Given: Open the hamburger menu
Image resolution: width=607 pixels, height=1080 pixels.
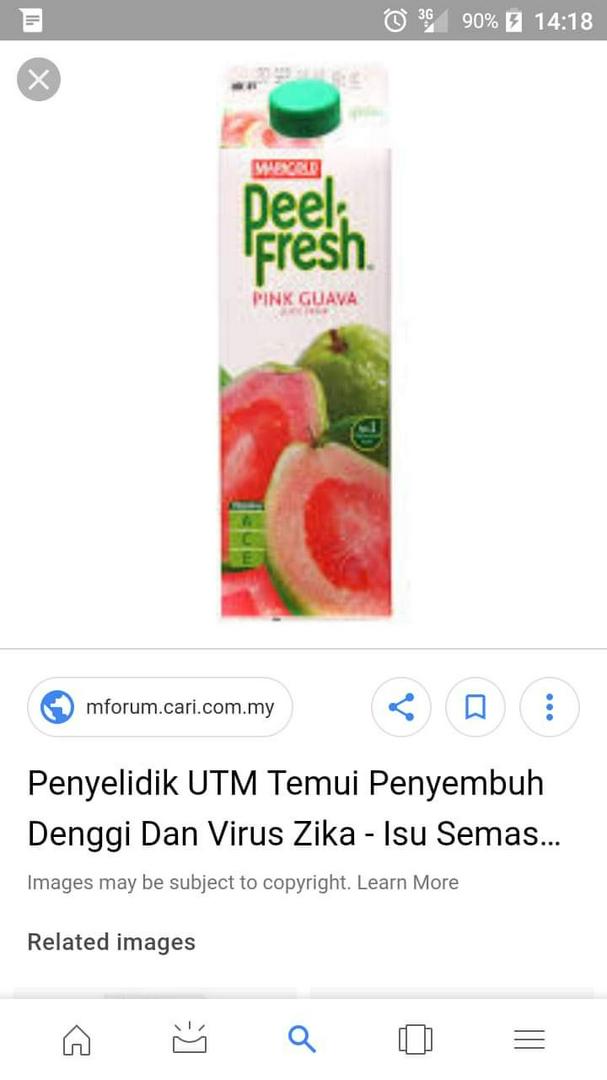Looking at the screenshot, I should click(529, 1040).
